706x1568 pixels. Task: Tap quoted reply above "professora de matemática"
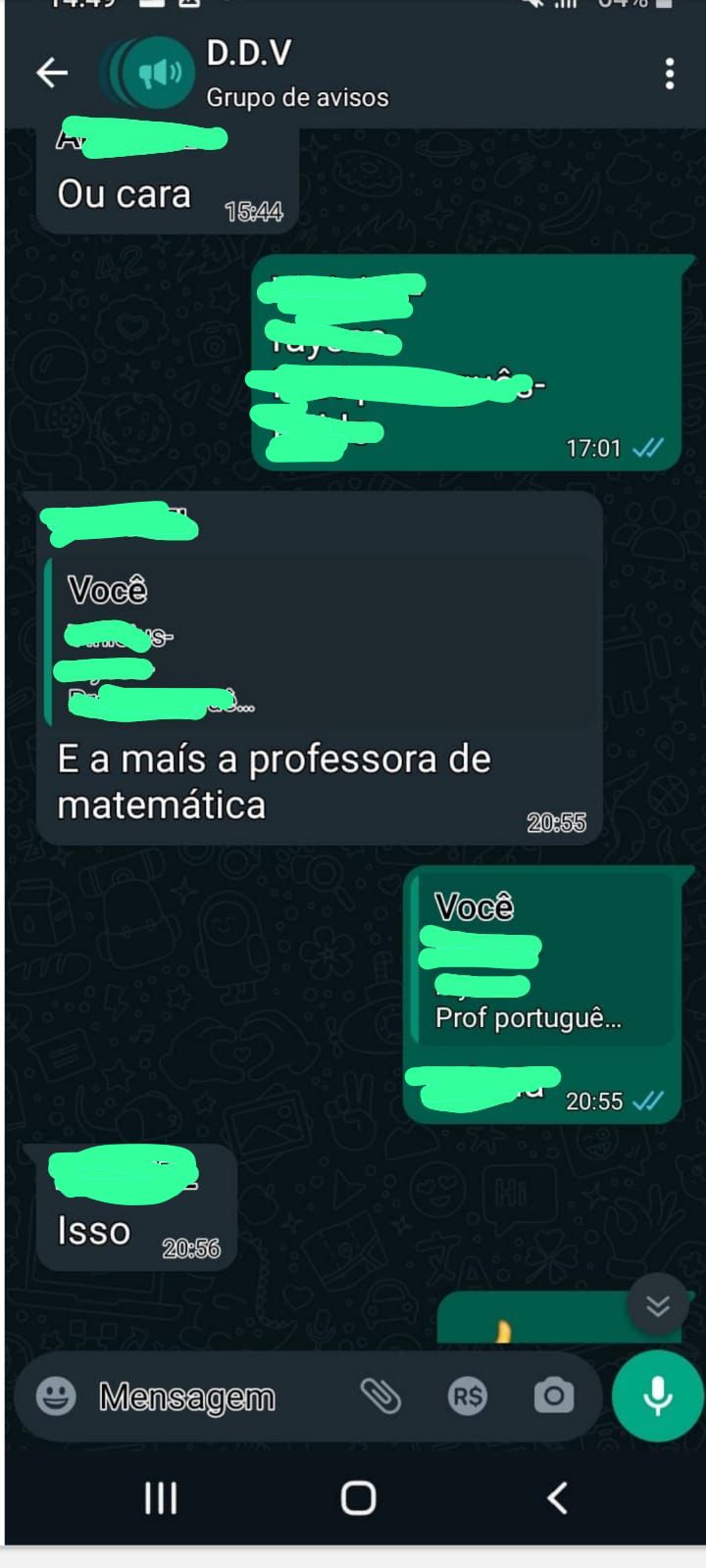(322, 642)
